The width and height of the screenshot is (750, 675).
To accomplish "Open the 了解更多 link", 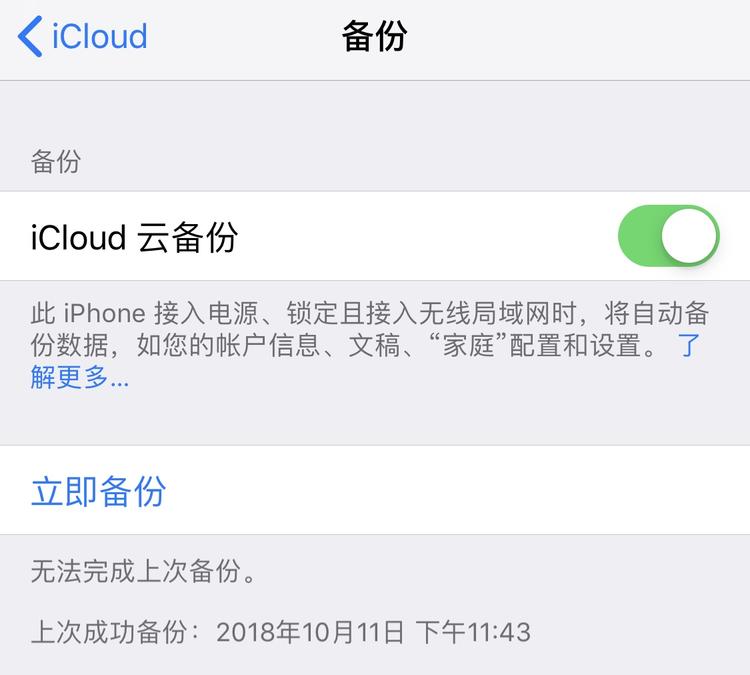I will click(x=80, y=379).
